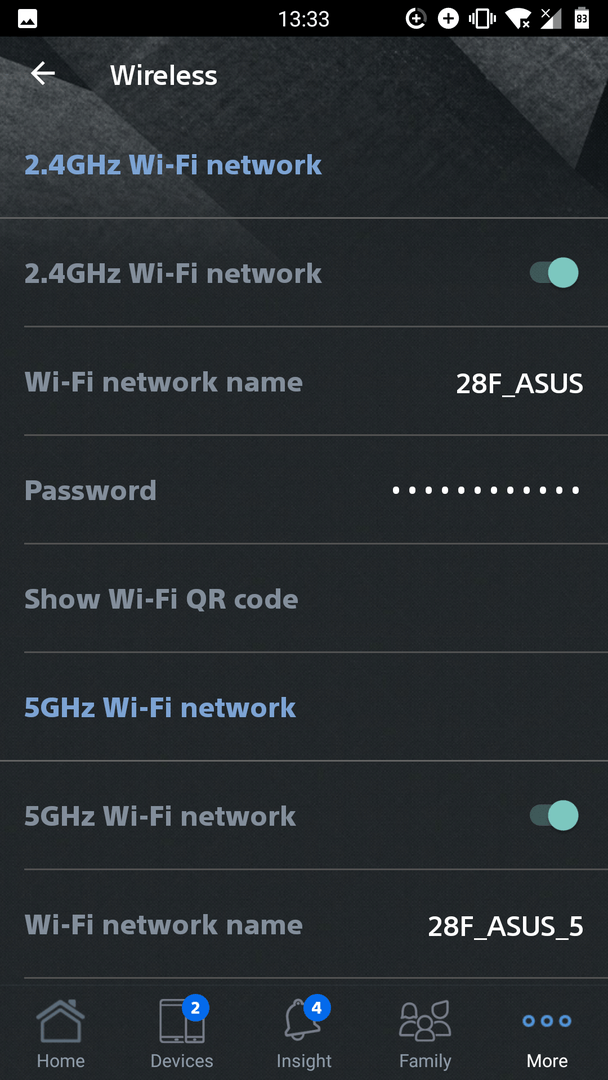608x1080 pixels.
Task: Edit the 28F_ASUS network name
Action: [304, 382]
